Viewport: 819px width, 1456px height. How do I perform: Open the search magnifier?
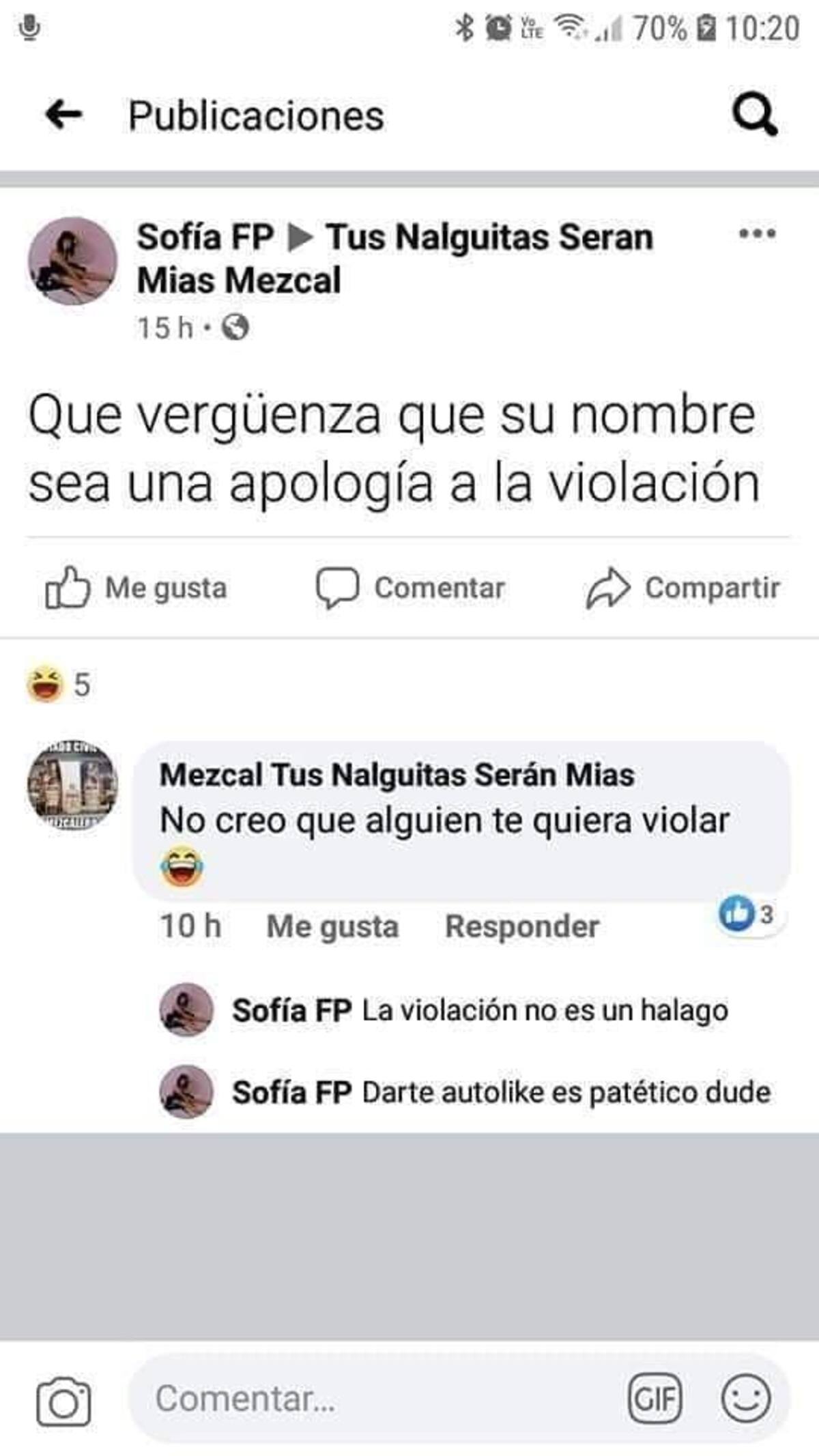(x=754, y=115)
